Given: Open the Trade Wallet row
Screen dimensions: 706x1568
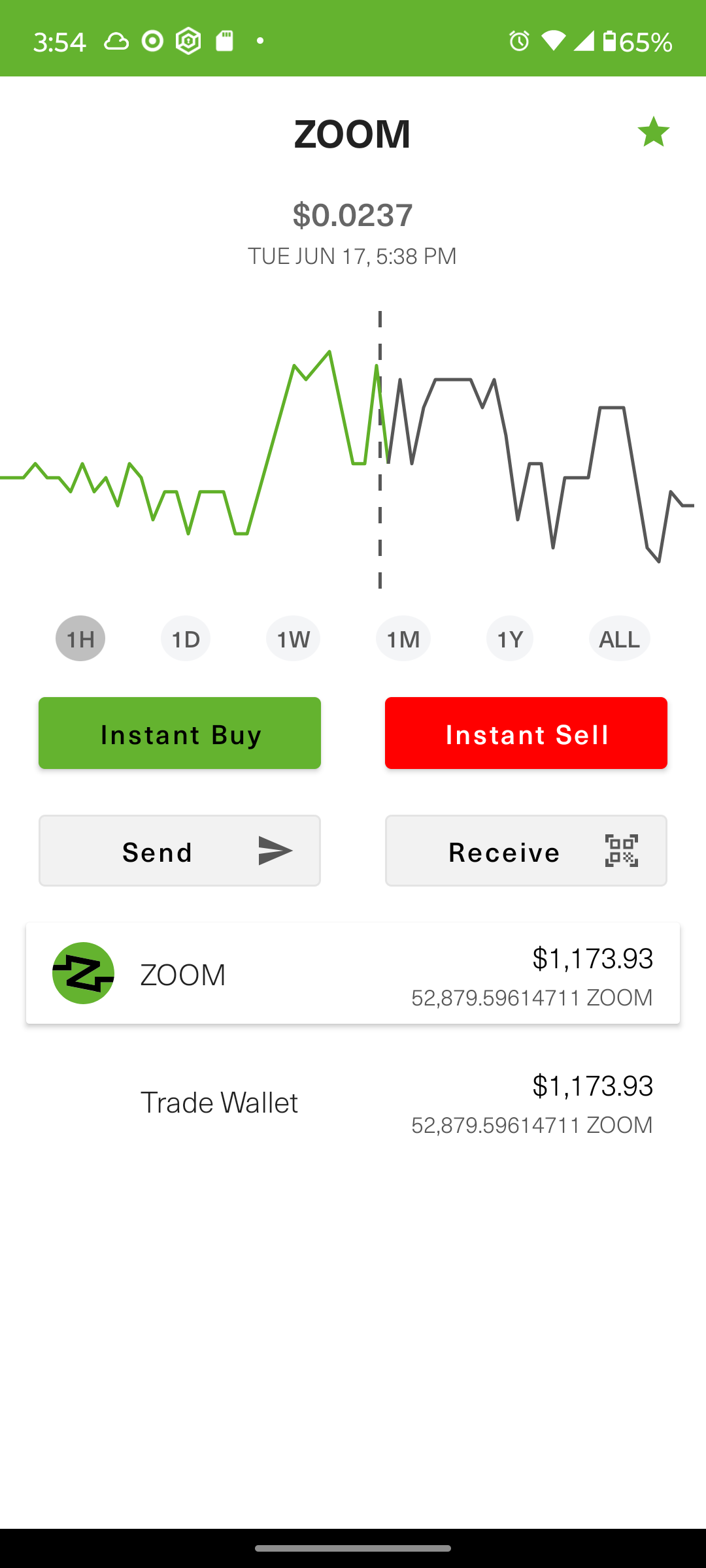Looking at the screenshot, I should coord(353,1103).
